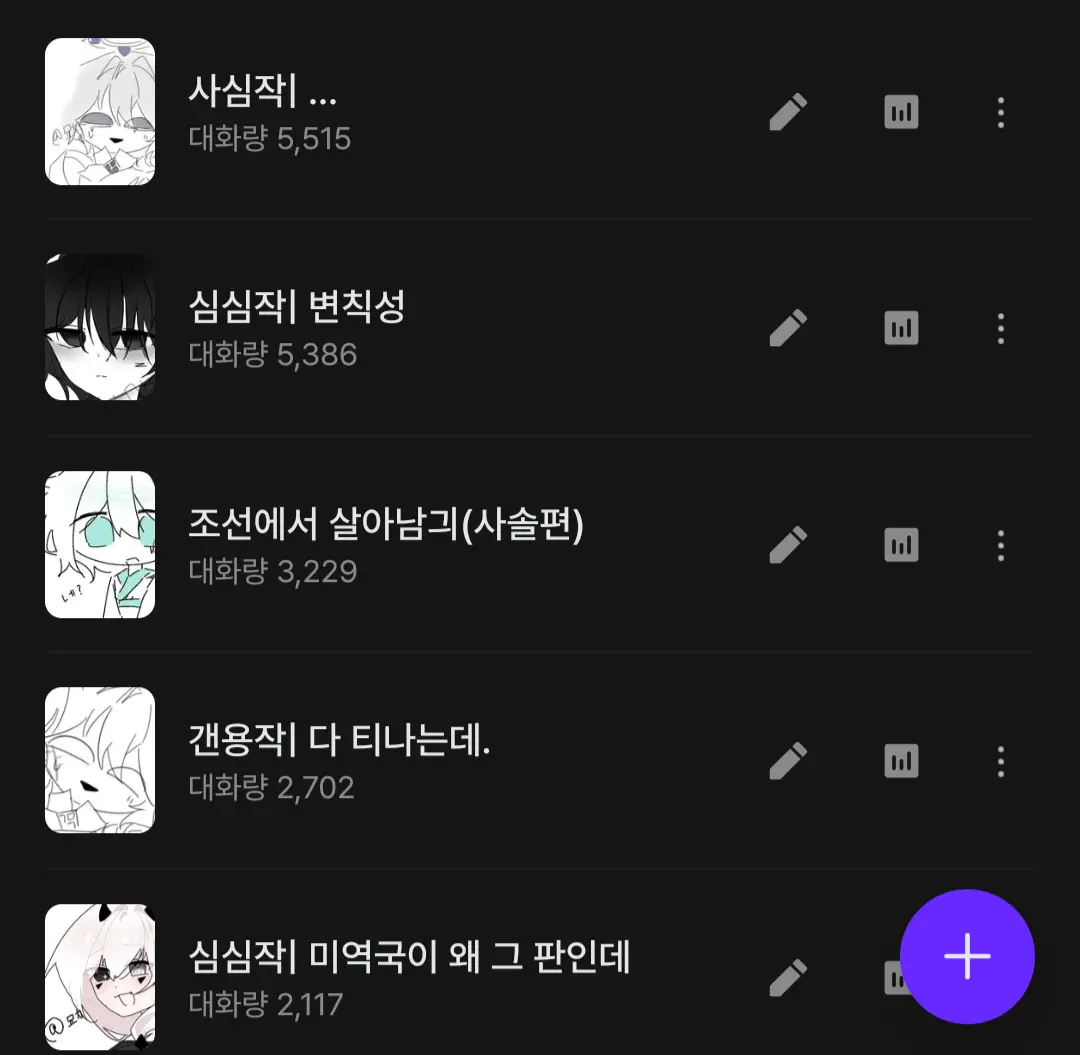View statistics for 사심작| ...
The width and height of the screenshot is (1080, 1055).
[x=901, y=112]
